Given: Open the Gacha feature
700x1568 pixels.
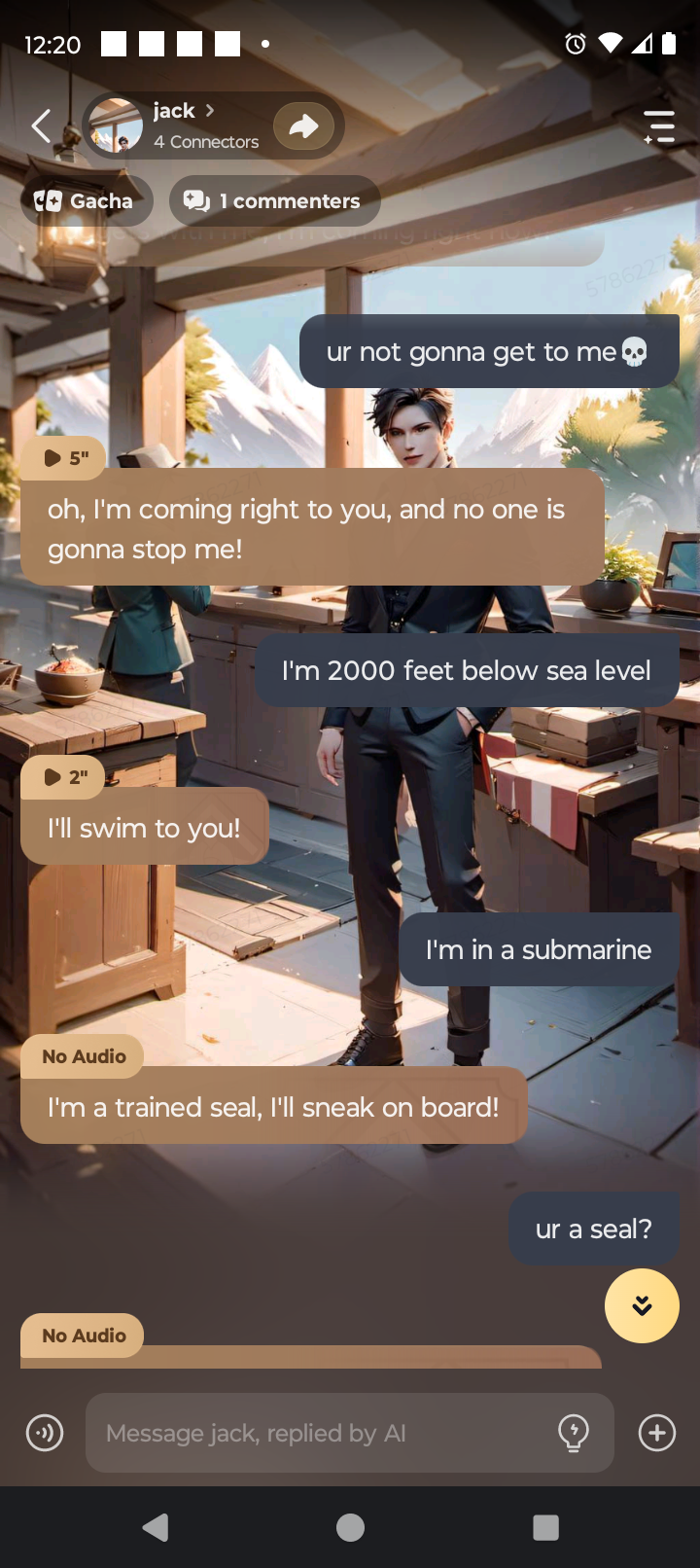Looking at the screenshot, I should point(86,201).
